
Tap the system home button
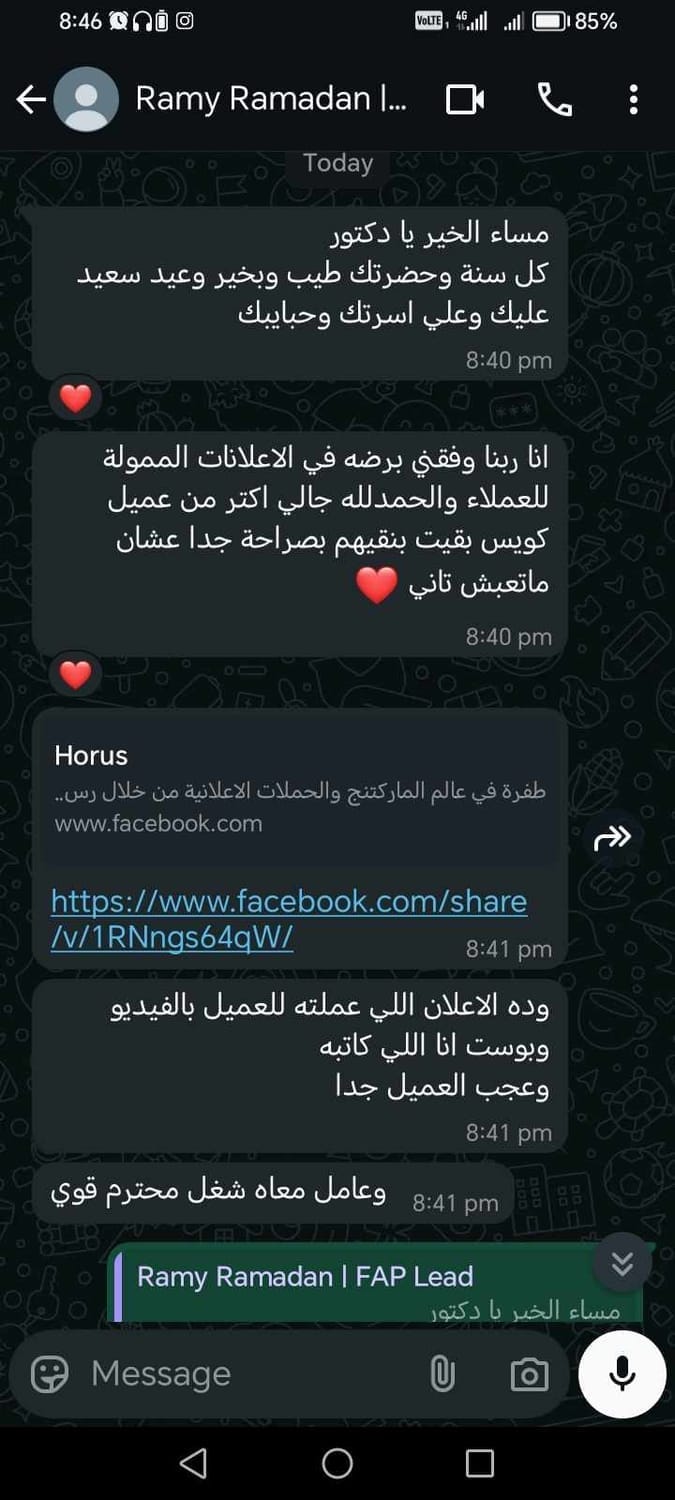tap(337, 1463)
